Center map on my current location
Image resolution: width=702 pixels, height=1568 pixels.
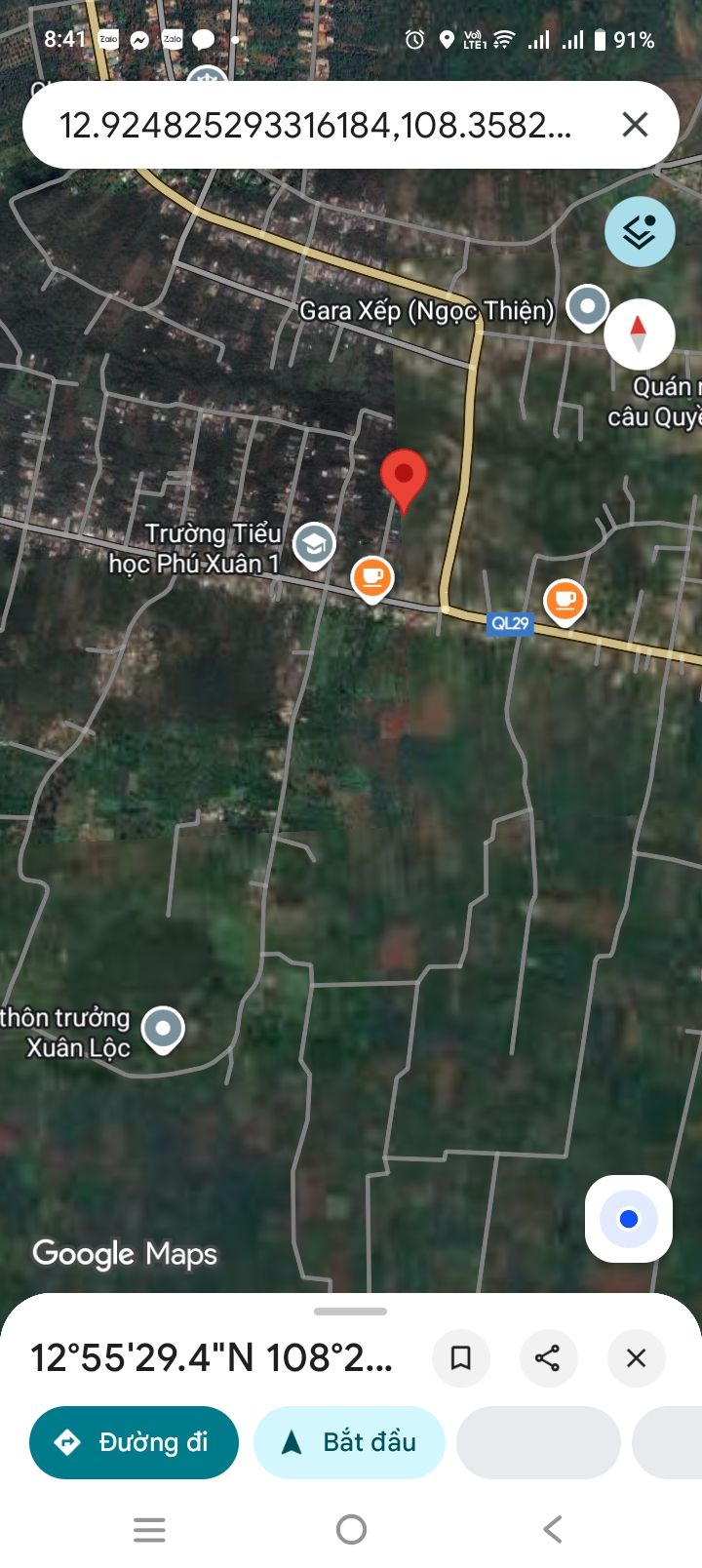629,1219
